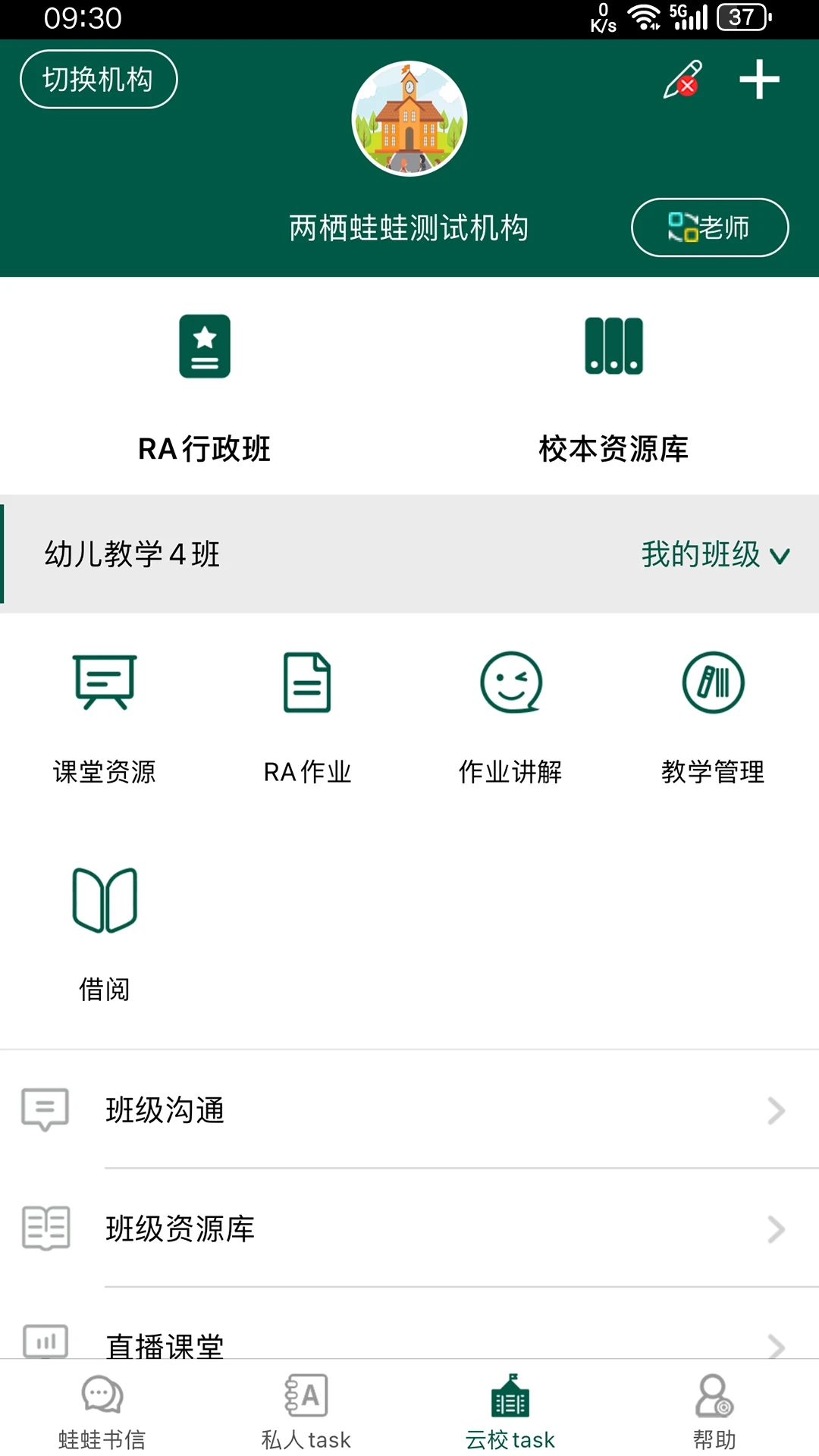
Task: Open the 班级沟通 row
Action: click(409, 1110)
